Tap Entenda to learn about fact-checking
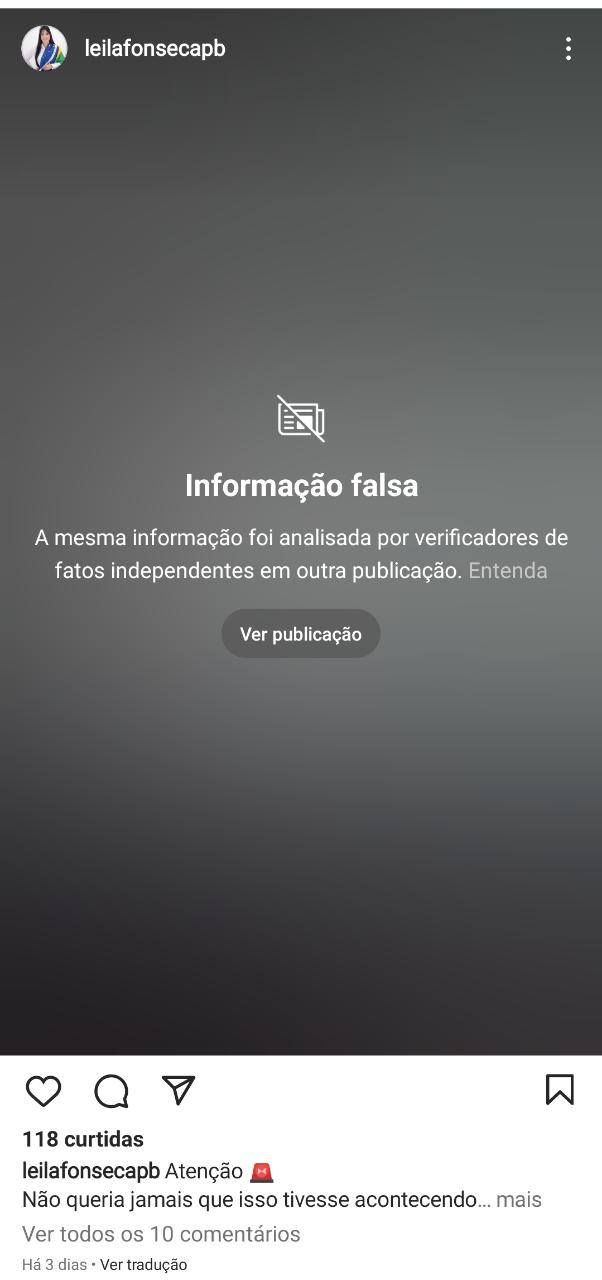602x1280 pixels. click(x=508, y=571)
